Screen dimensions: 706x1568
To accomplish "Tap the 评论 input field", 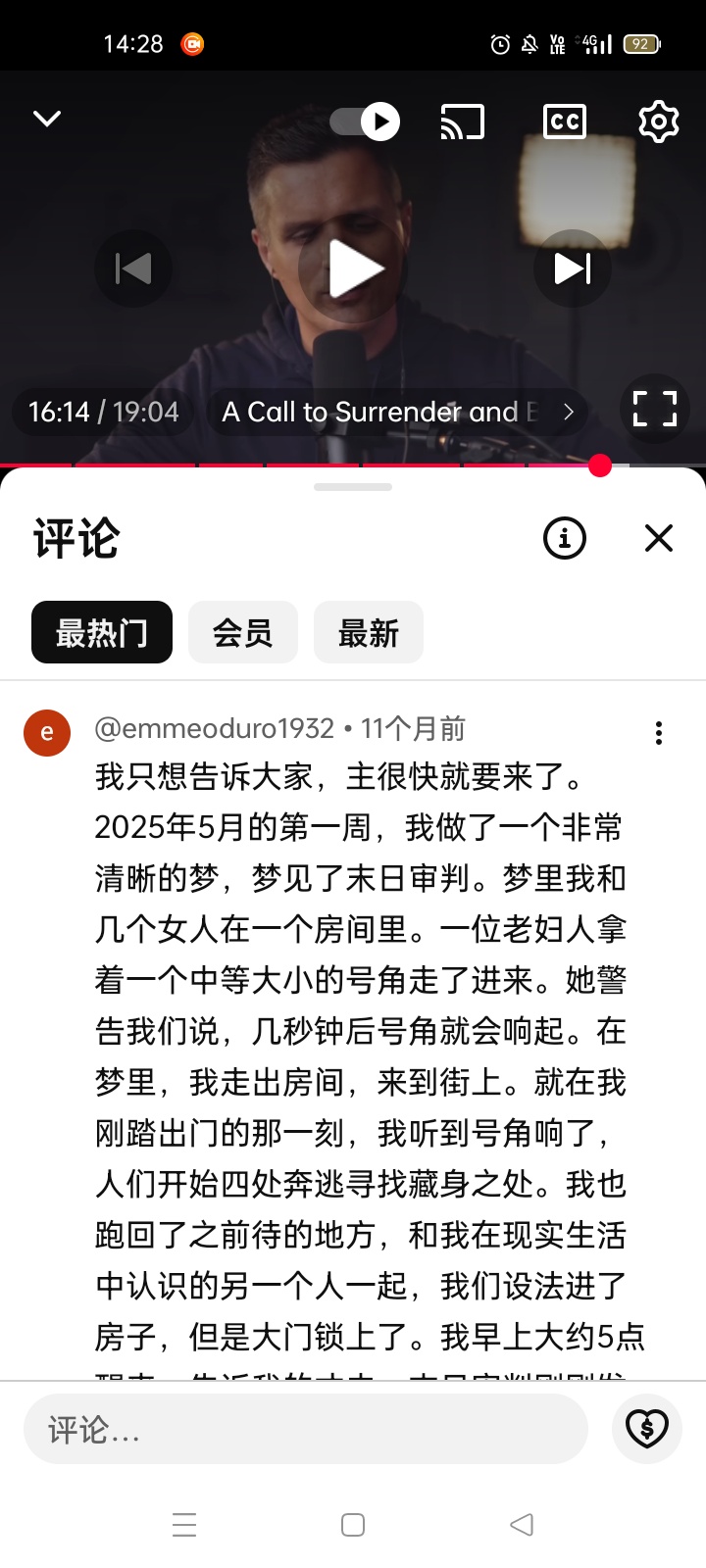I will pyautogui.click(x=306, y=1429).
